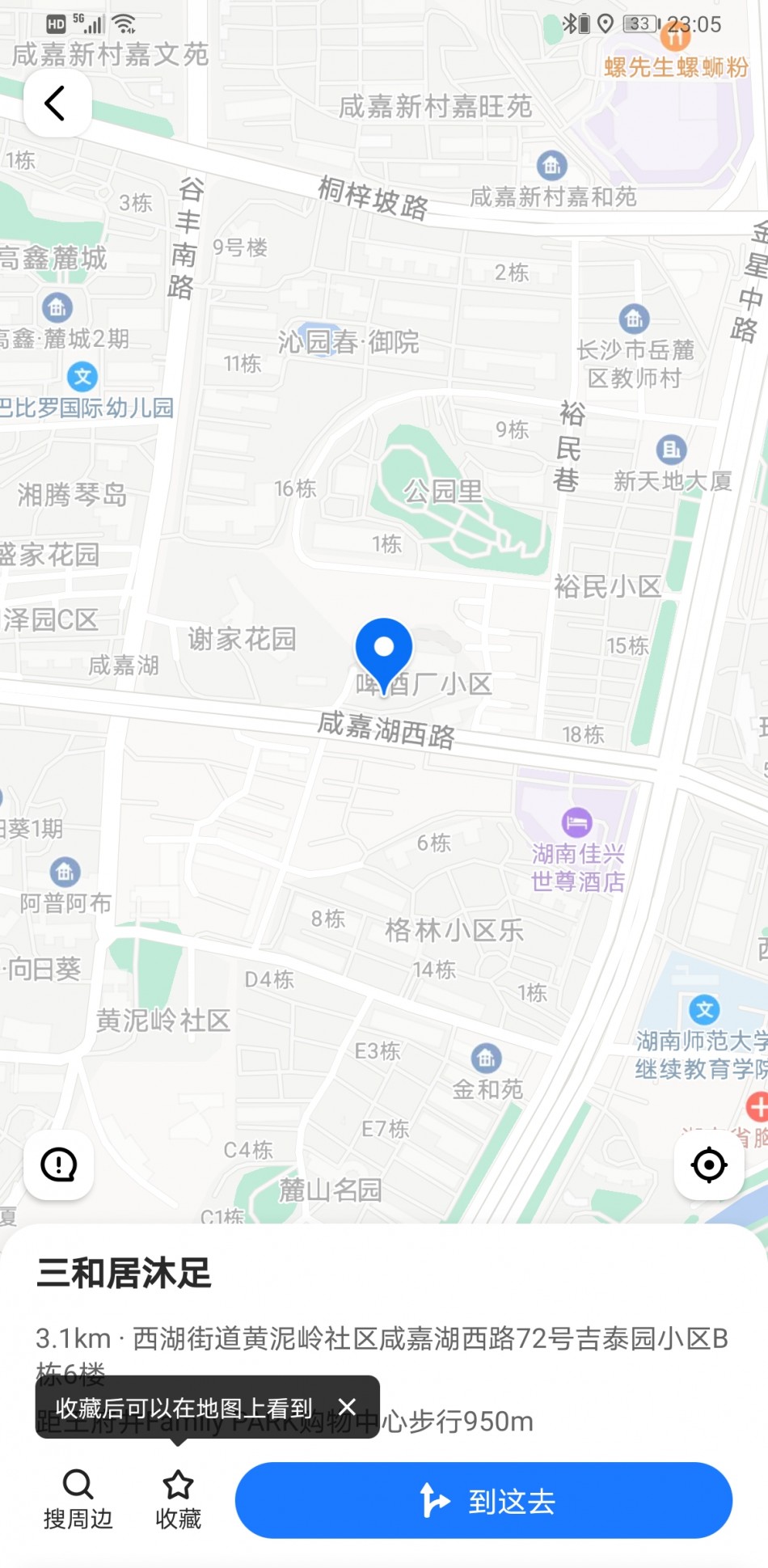Report a map issue with the exclamation icon

(x=58, y=1164)
